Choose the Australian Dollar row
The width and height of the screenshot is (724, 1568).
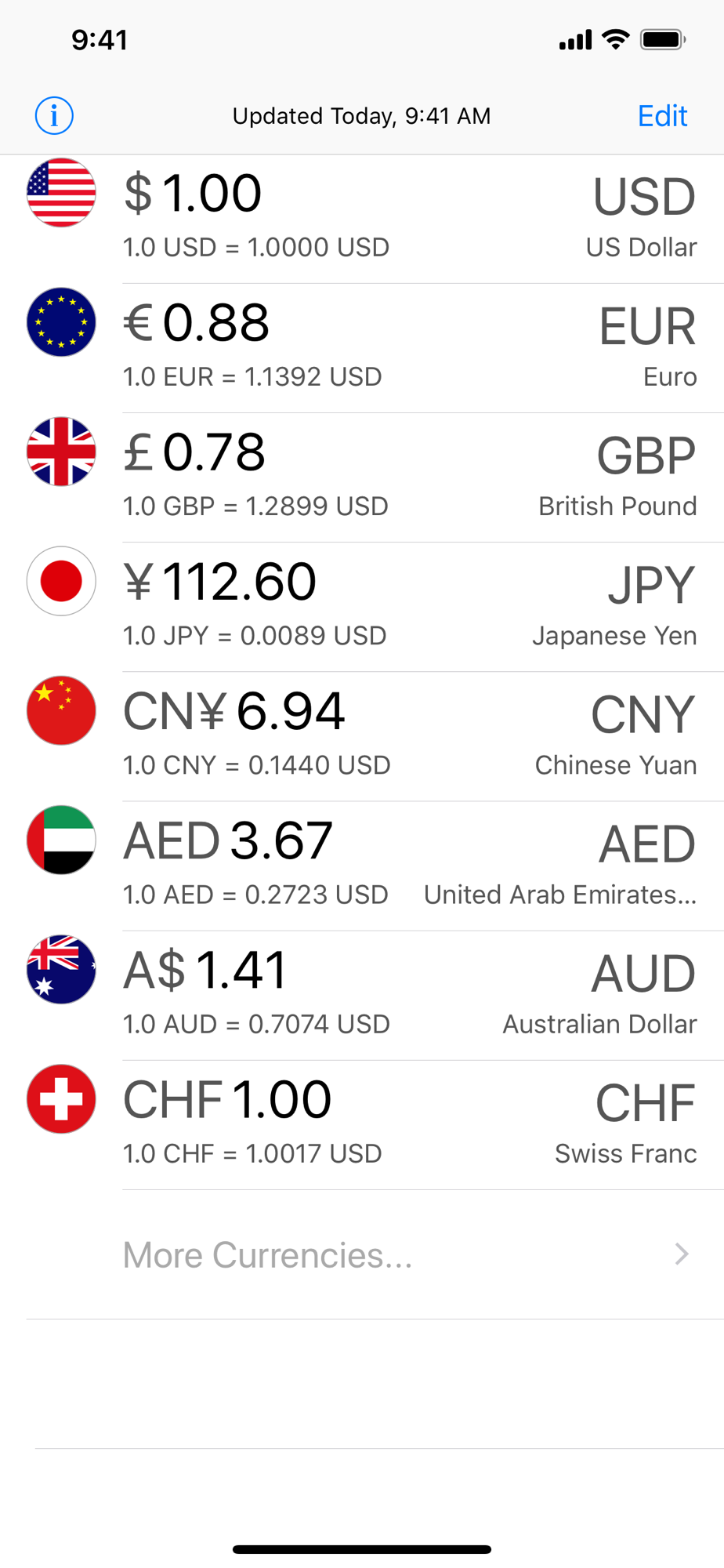coord(362,996)
